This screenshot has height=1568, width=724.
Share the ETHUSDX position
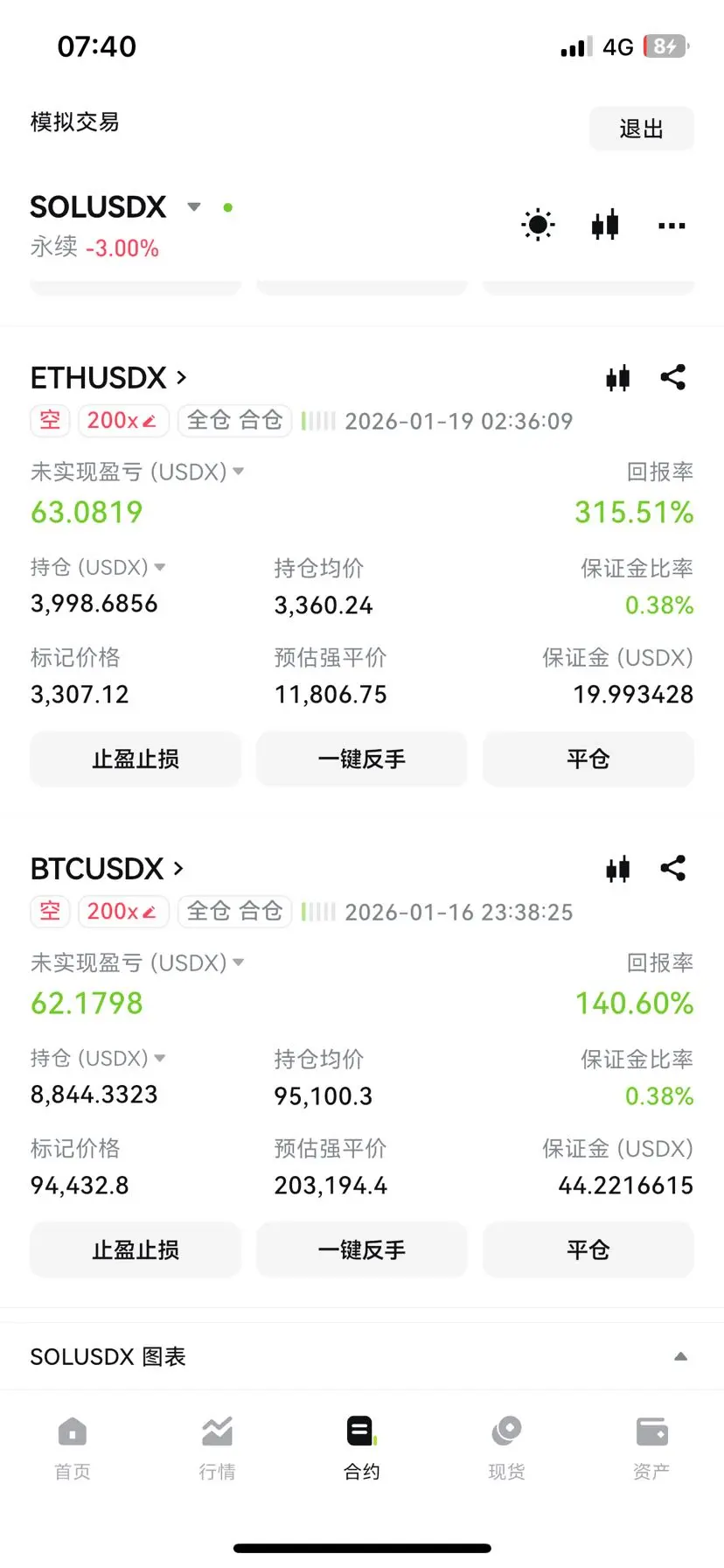tap(673, 378)
